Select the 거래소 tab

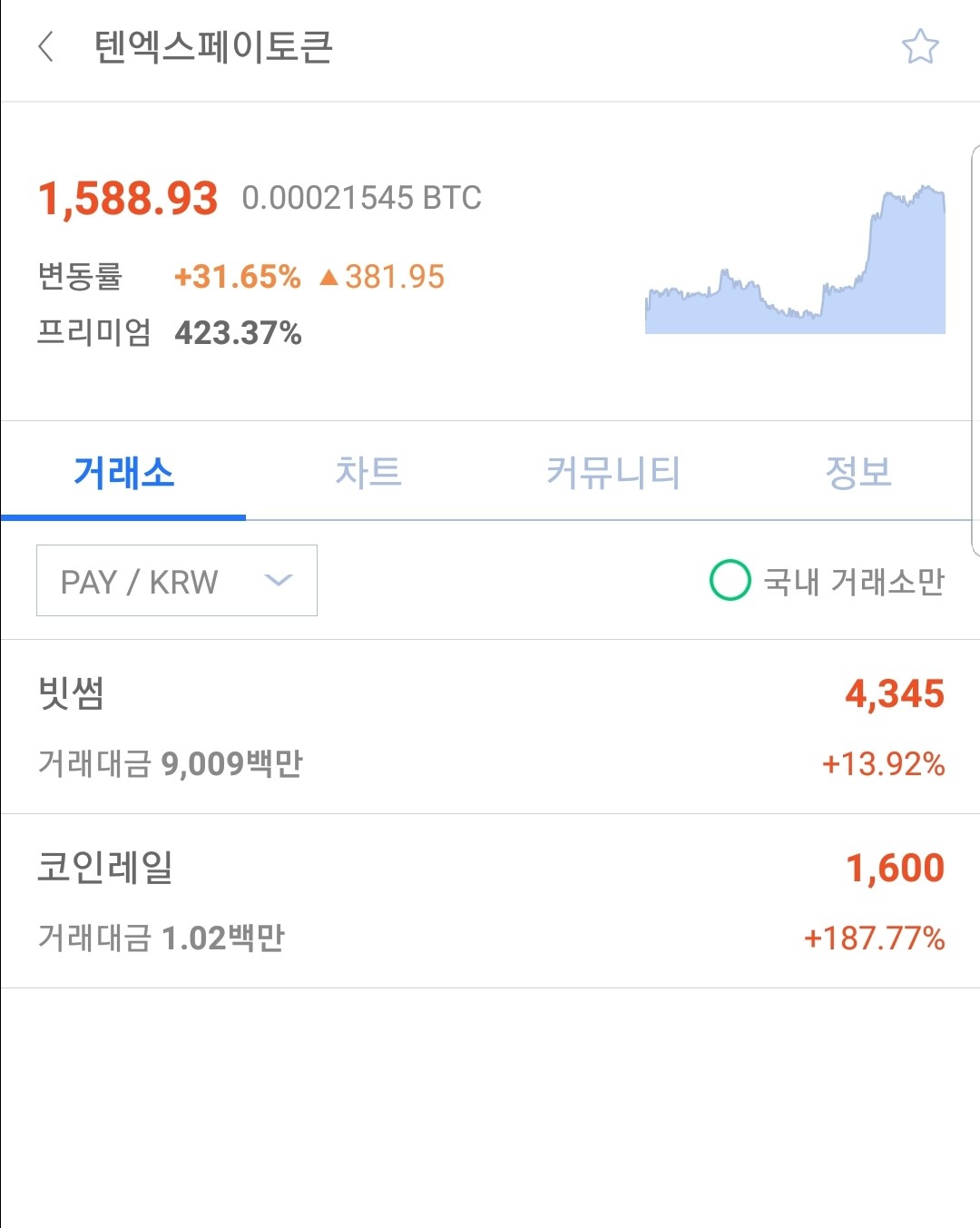click(x=124, y=472)
